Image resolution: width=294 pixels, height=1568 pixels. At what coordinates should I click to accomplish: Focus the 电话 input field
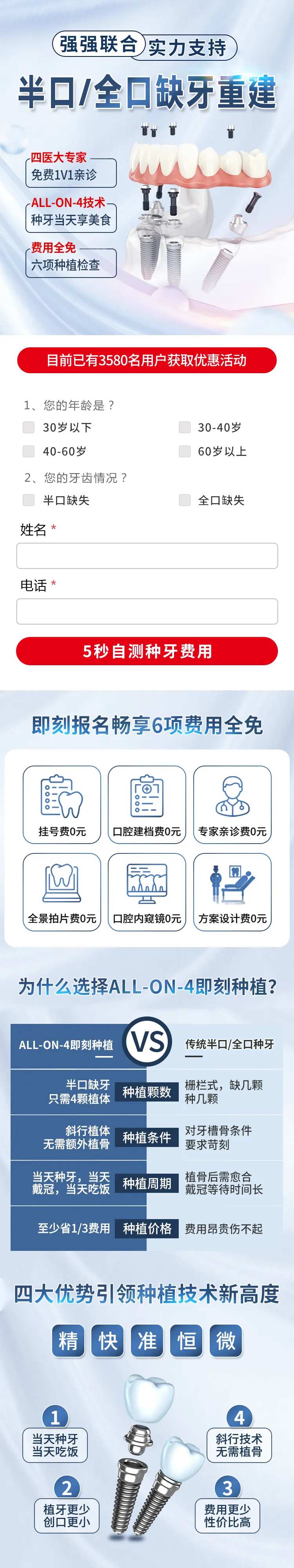147,611
